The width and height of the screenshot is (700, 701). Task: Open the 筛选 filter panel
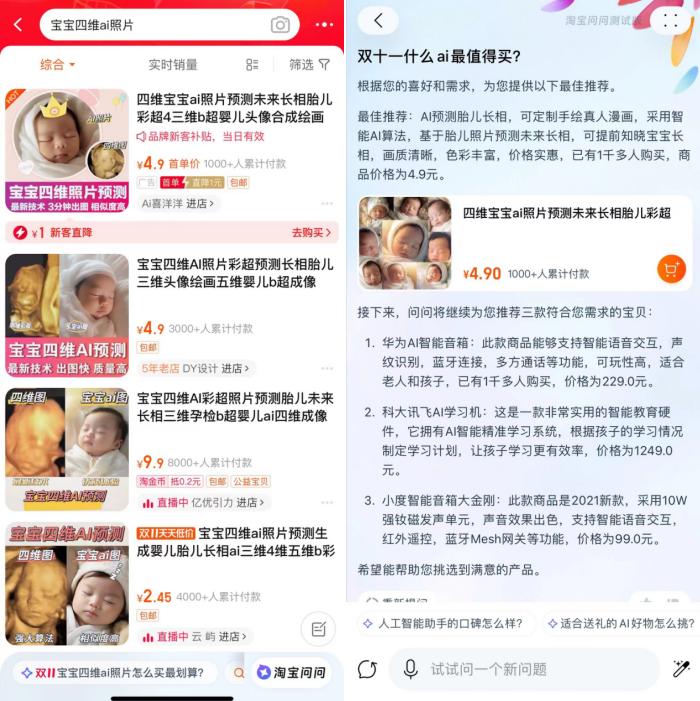pyautogui.click(x=309, y=65)
